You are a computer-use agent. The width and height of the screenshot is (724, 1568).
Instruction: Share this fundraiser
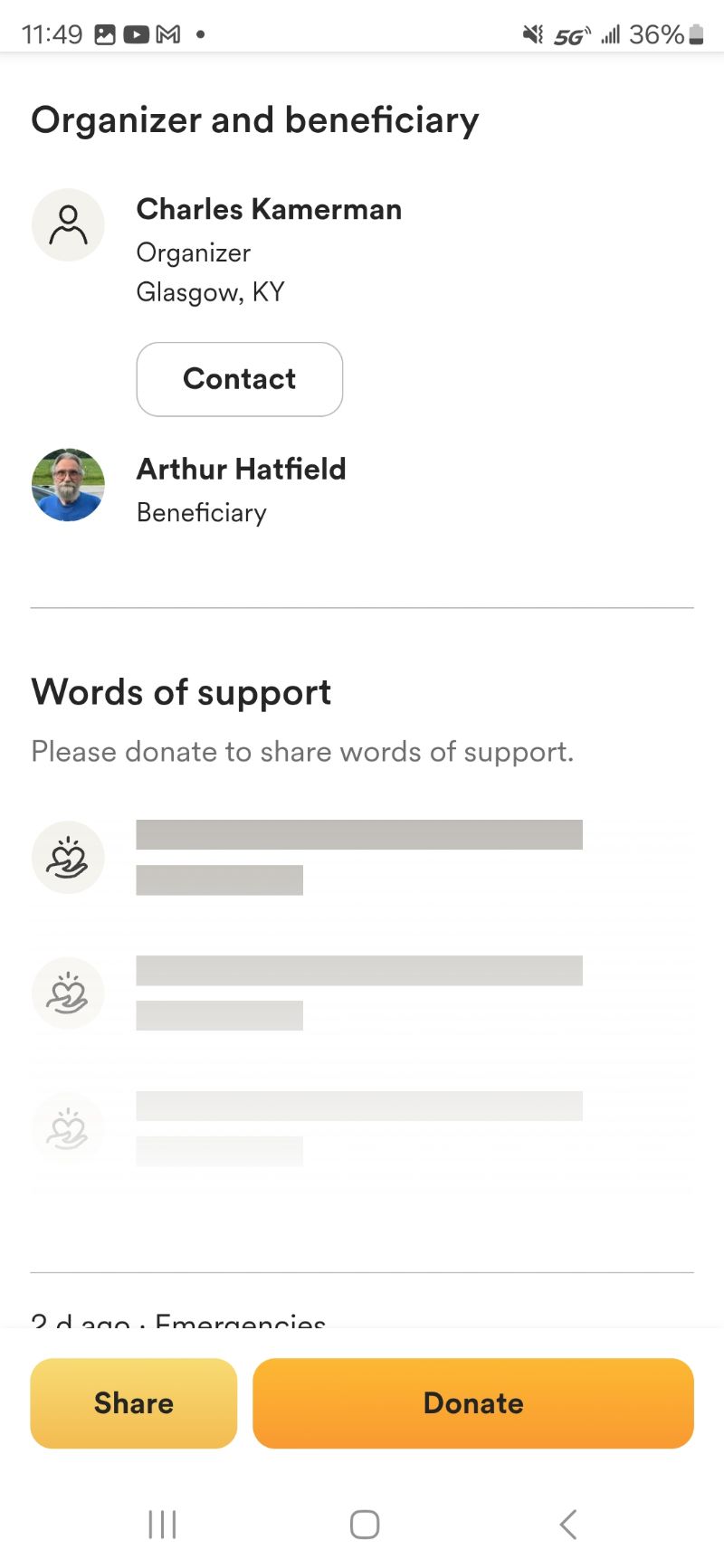point(134,1403)
